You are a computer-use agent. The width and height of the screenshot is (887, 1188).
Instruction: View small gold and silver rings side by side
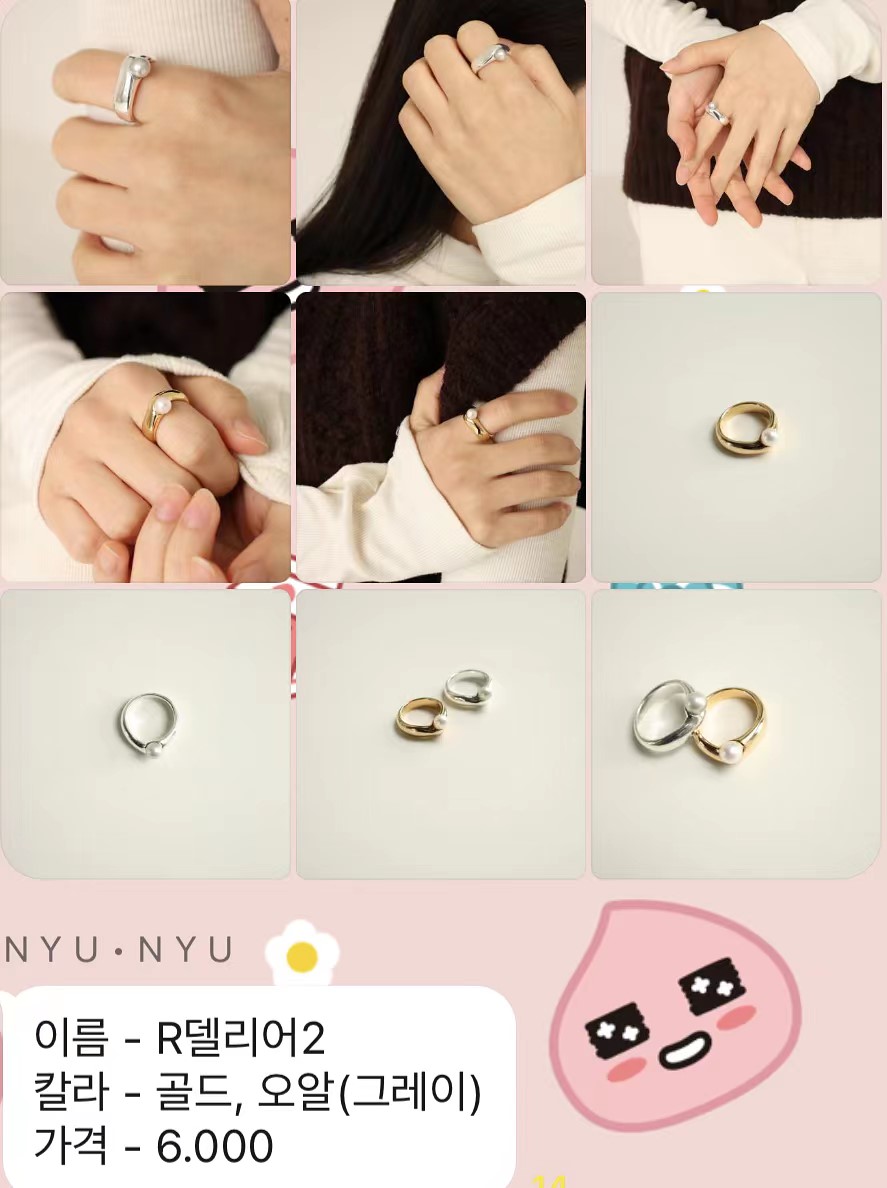click(x=441, y=733)
